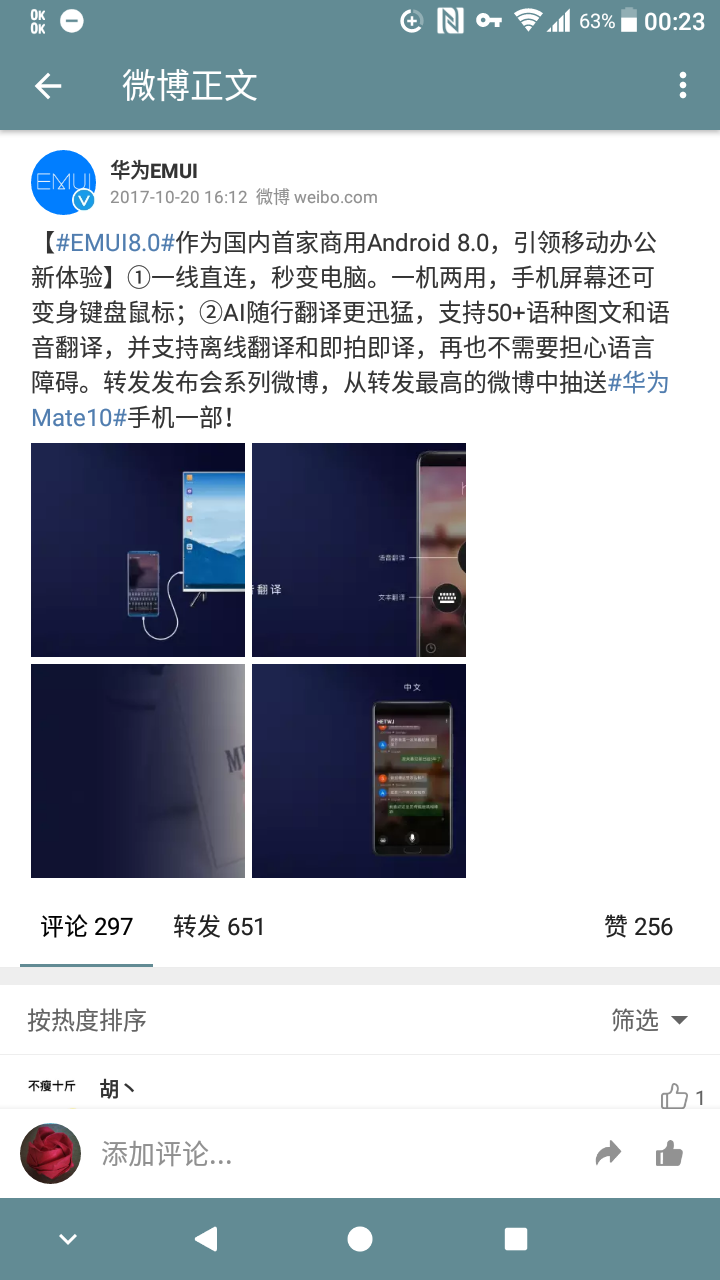720x1280 pixels.
Task: View the image with 中文 chat screen
Action: [x=359, y=771]
